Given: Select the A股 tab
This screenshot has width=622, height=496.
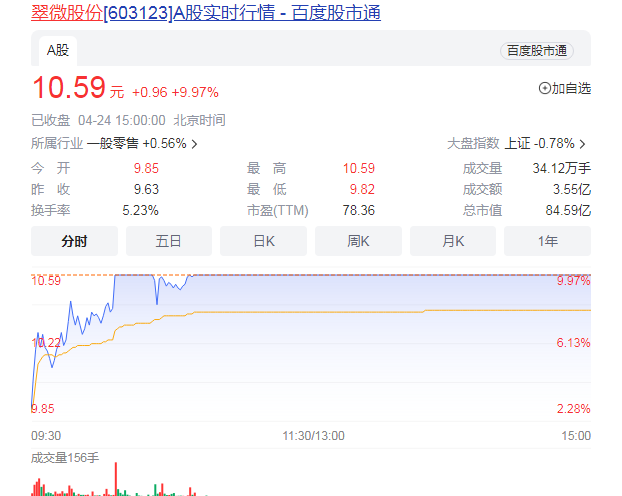Looking at the screenshot, I should pyautogui.click(x=56, y=50).
